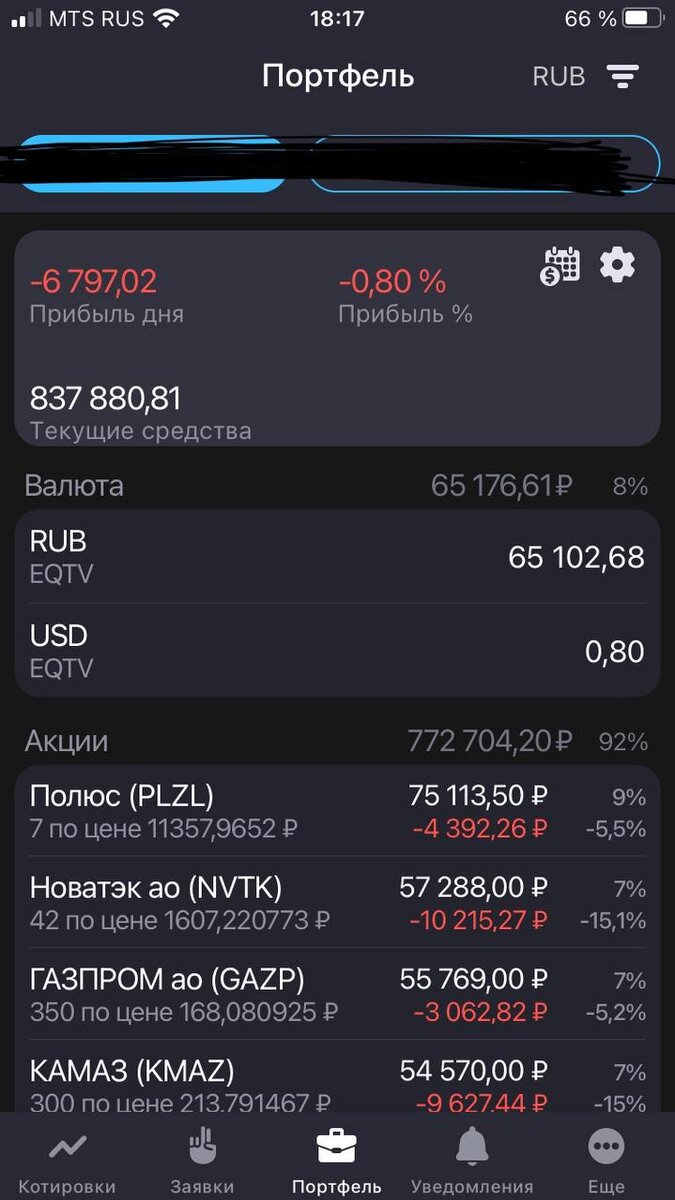Select the Портфель tab
This screenshot has height=1200, width=675.
point(337,1162)
